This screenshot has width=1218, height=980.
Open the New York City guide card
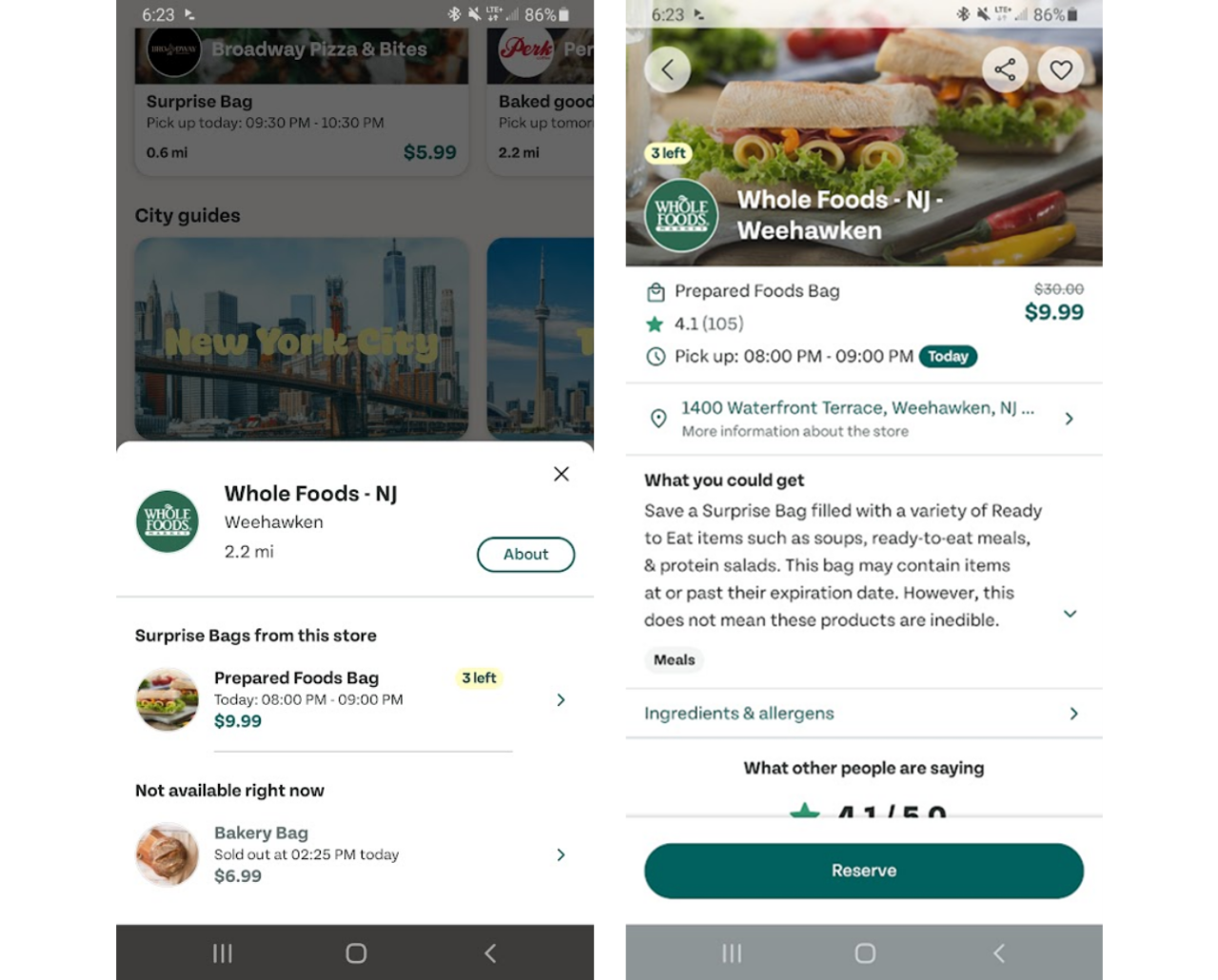click(301, 339)
